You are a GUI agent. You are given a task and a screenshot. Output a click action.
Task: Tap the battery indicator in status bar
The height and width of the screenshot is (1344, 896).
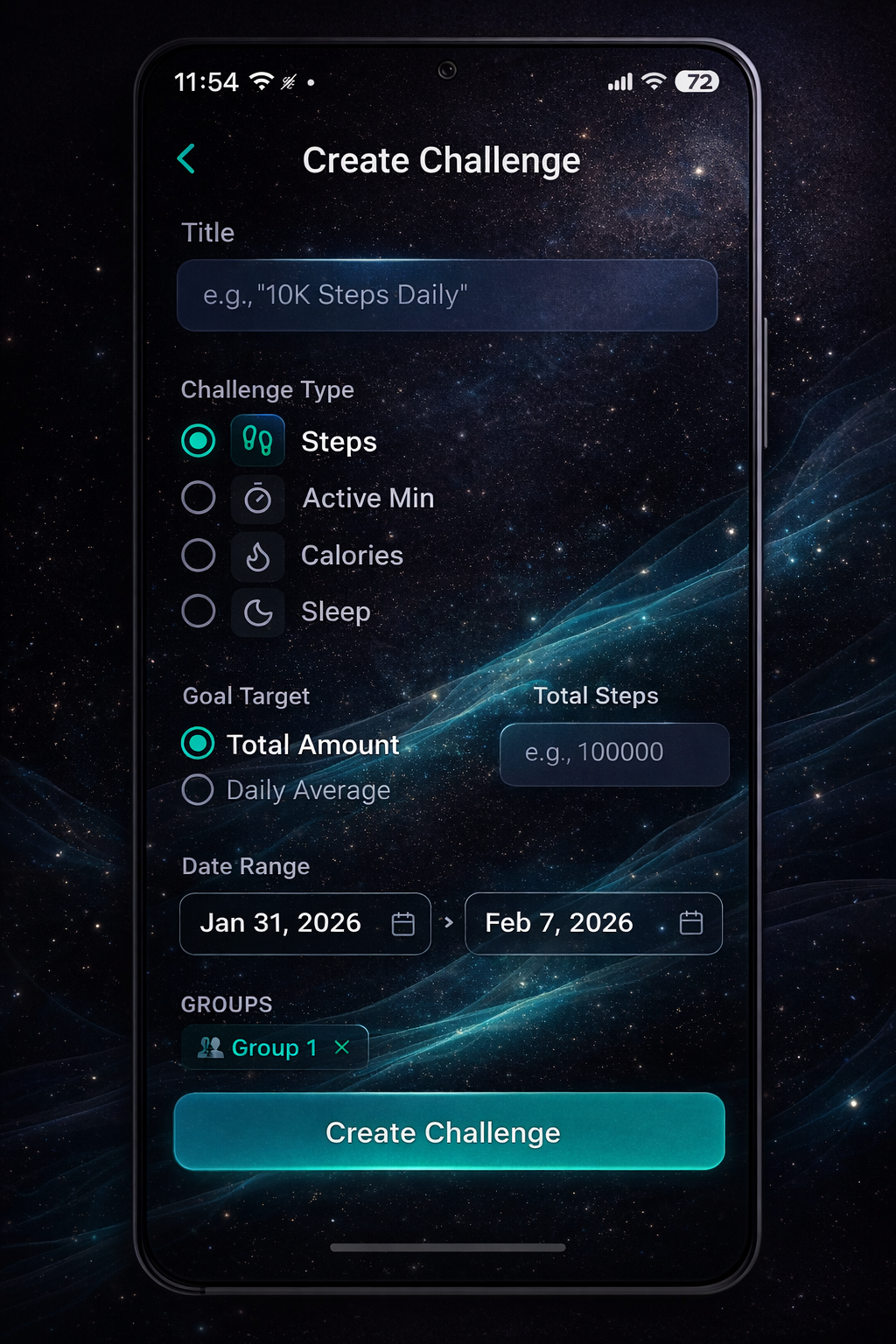click(696, 81)
